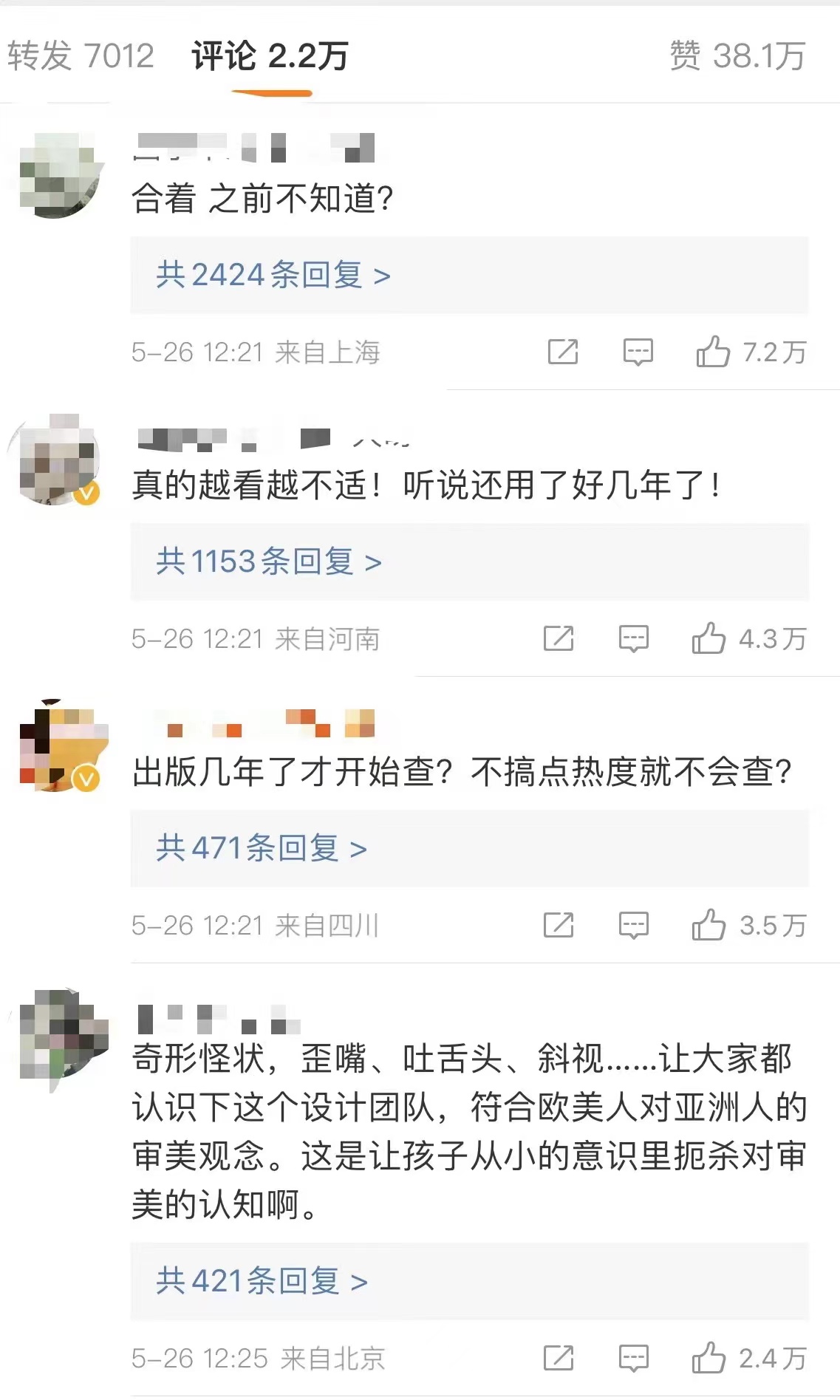The image size is (840, 1400).
Task: Expand 共2424条回复 replies
Action: [273, 276]
